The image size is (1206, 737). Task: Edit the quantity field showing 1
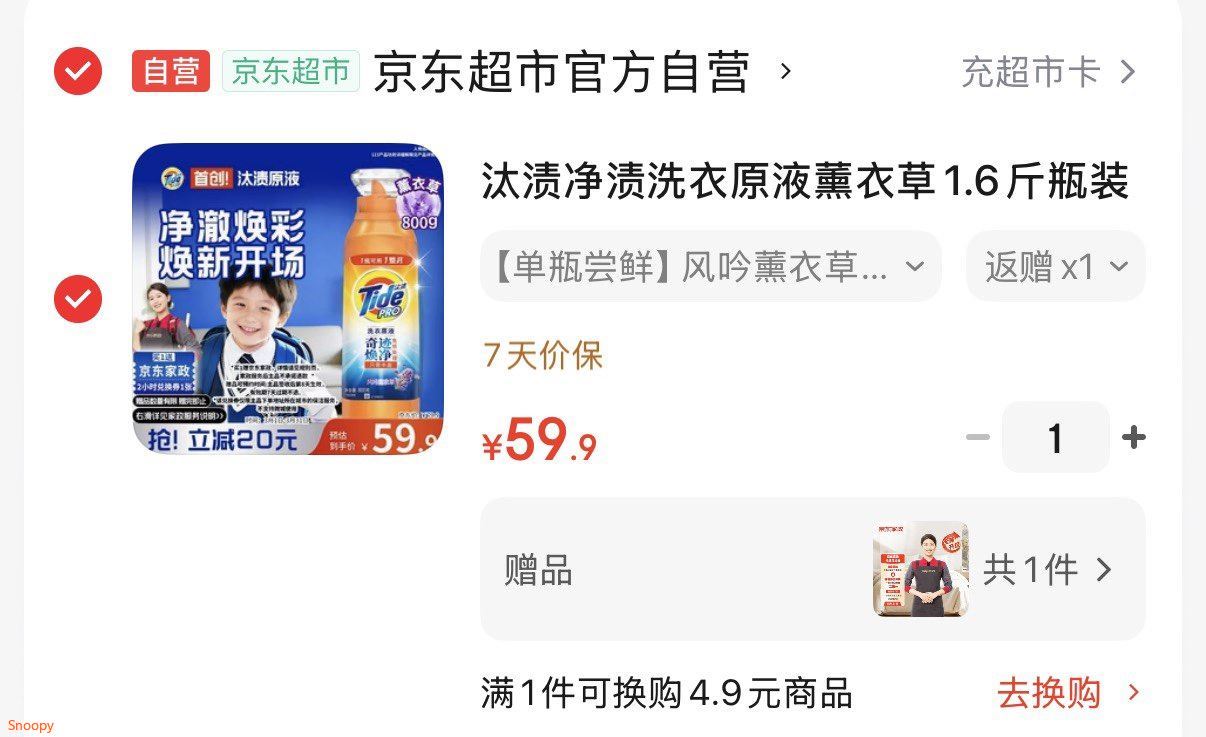(x=1056, y=438)
